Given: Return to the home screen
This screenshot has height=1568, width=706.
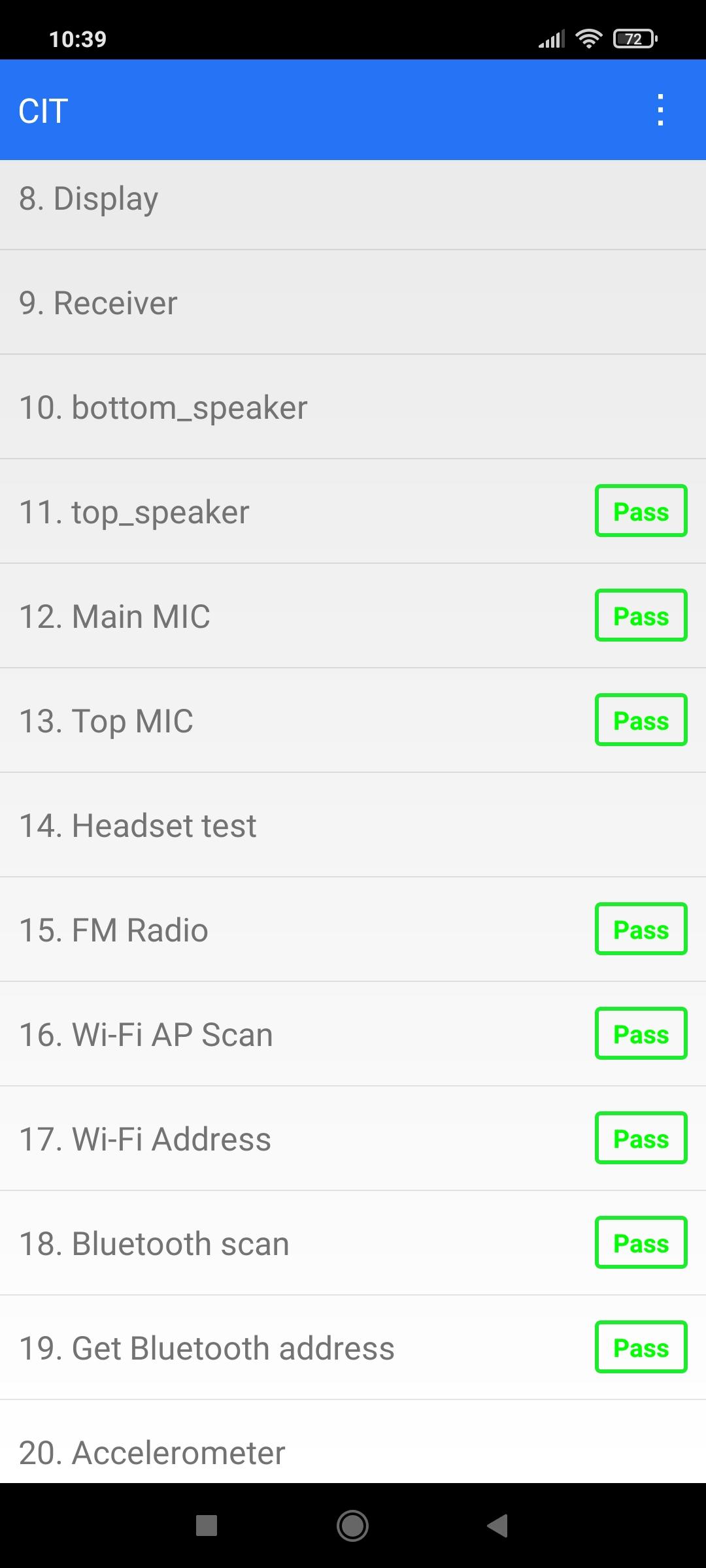Looking at the screenshot, I should coord(352,1526).
